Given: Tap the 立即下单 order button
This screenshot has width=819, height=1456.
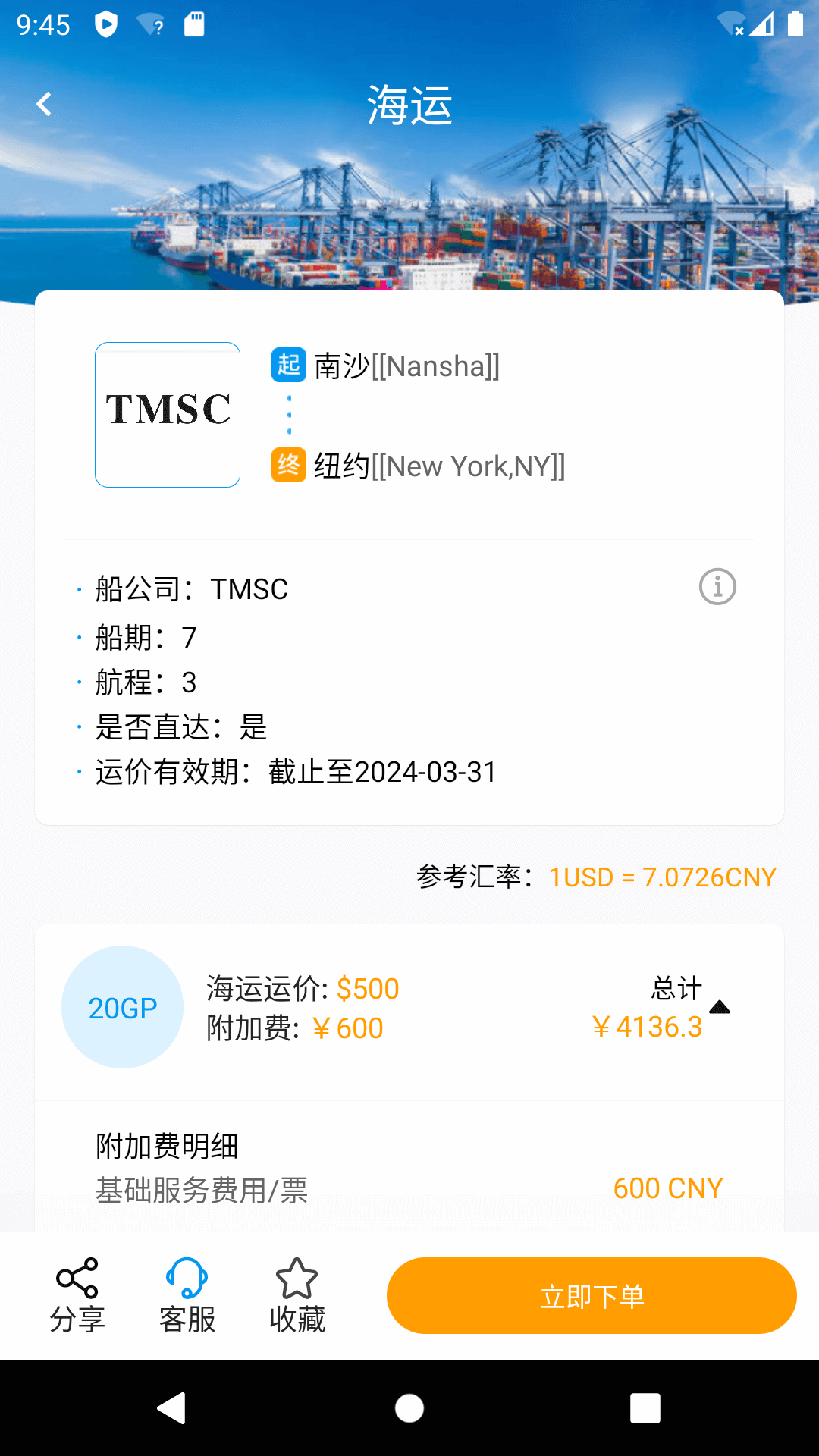Looking at the screenshot, I should [x=591, y=1295].
